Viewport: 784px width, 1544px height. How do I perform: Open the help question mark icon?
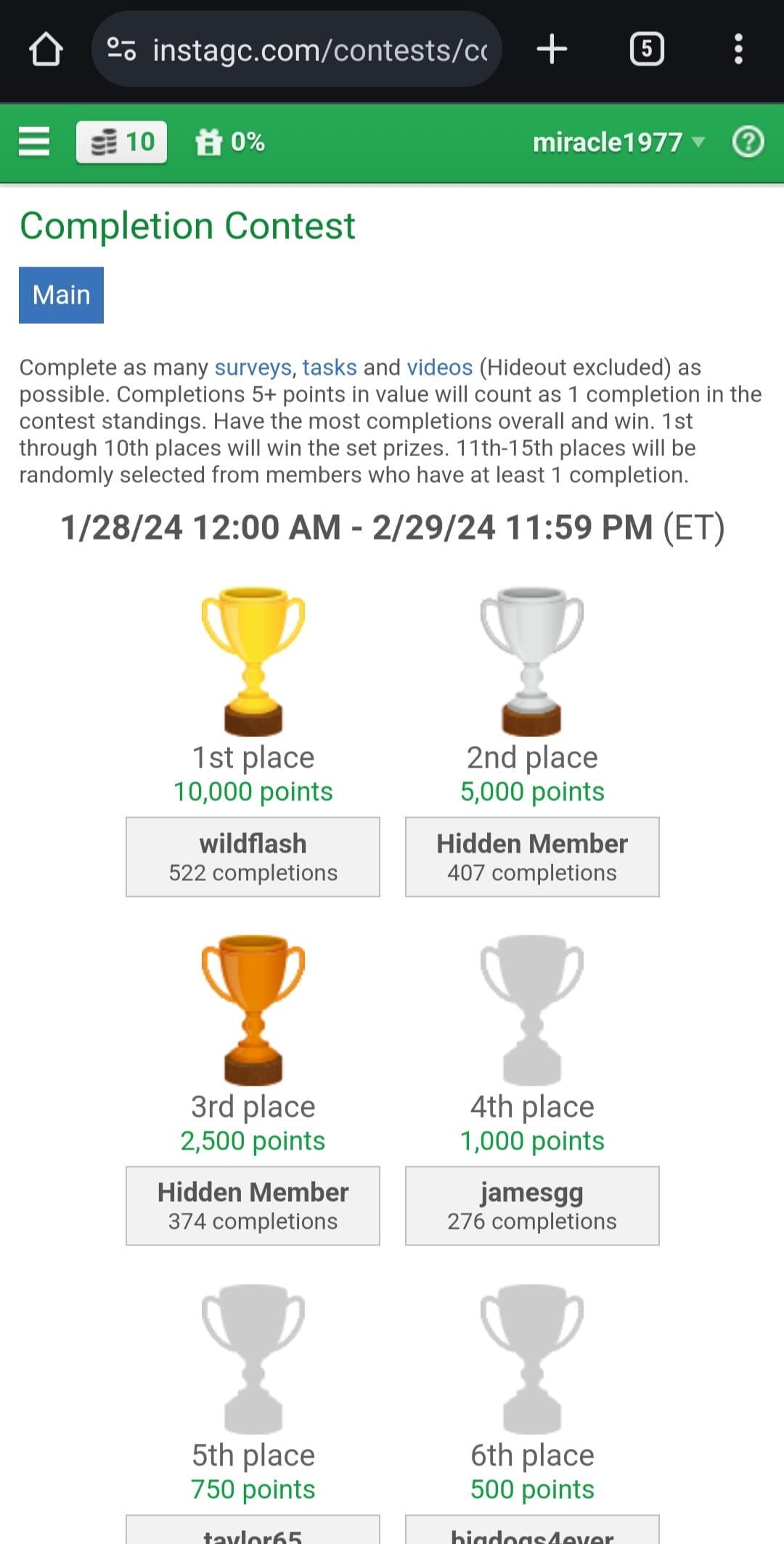pos(748,142)
